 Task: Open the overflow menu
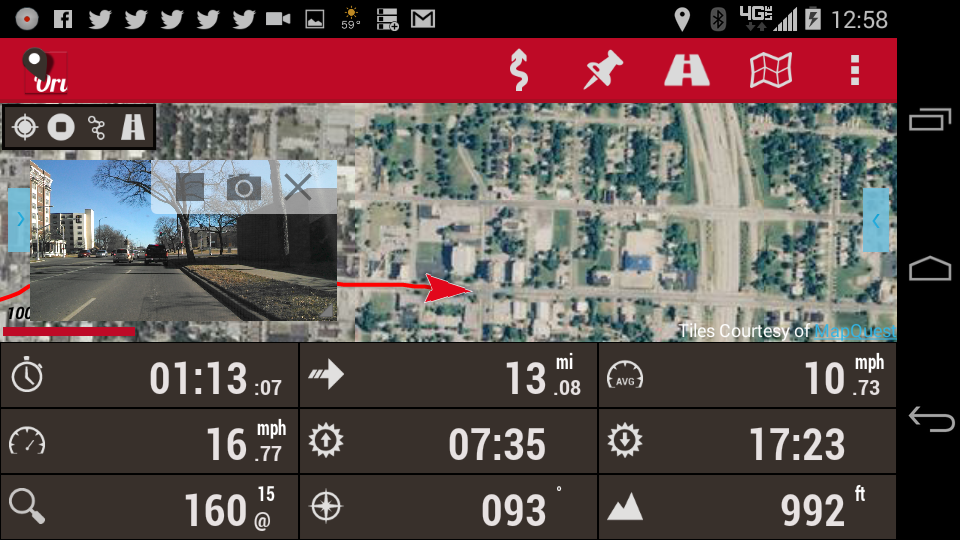(x=854, y=70)
